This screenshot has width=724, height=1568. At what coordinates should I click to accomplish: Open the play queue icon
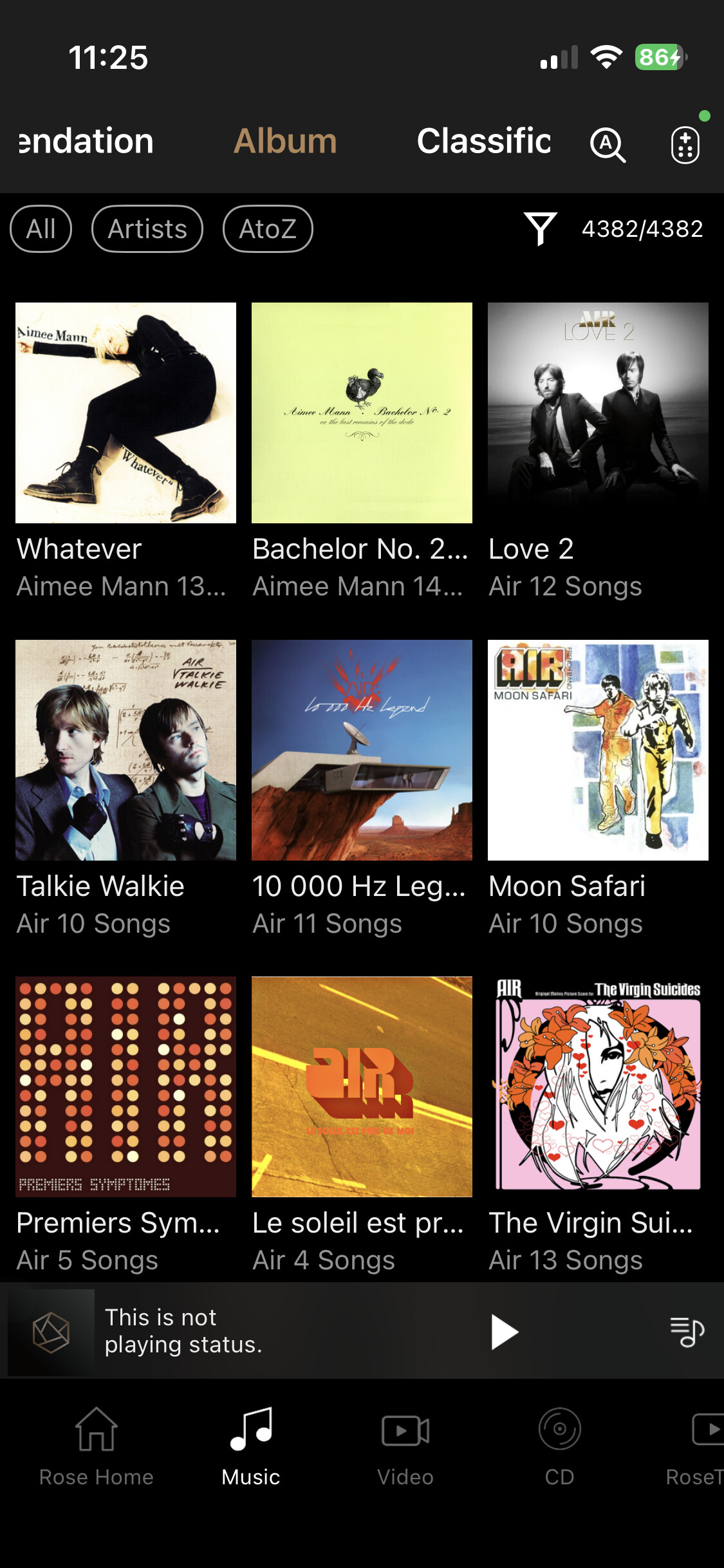pyautogui.click(x=687, y=1331)
